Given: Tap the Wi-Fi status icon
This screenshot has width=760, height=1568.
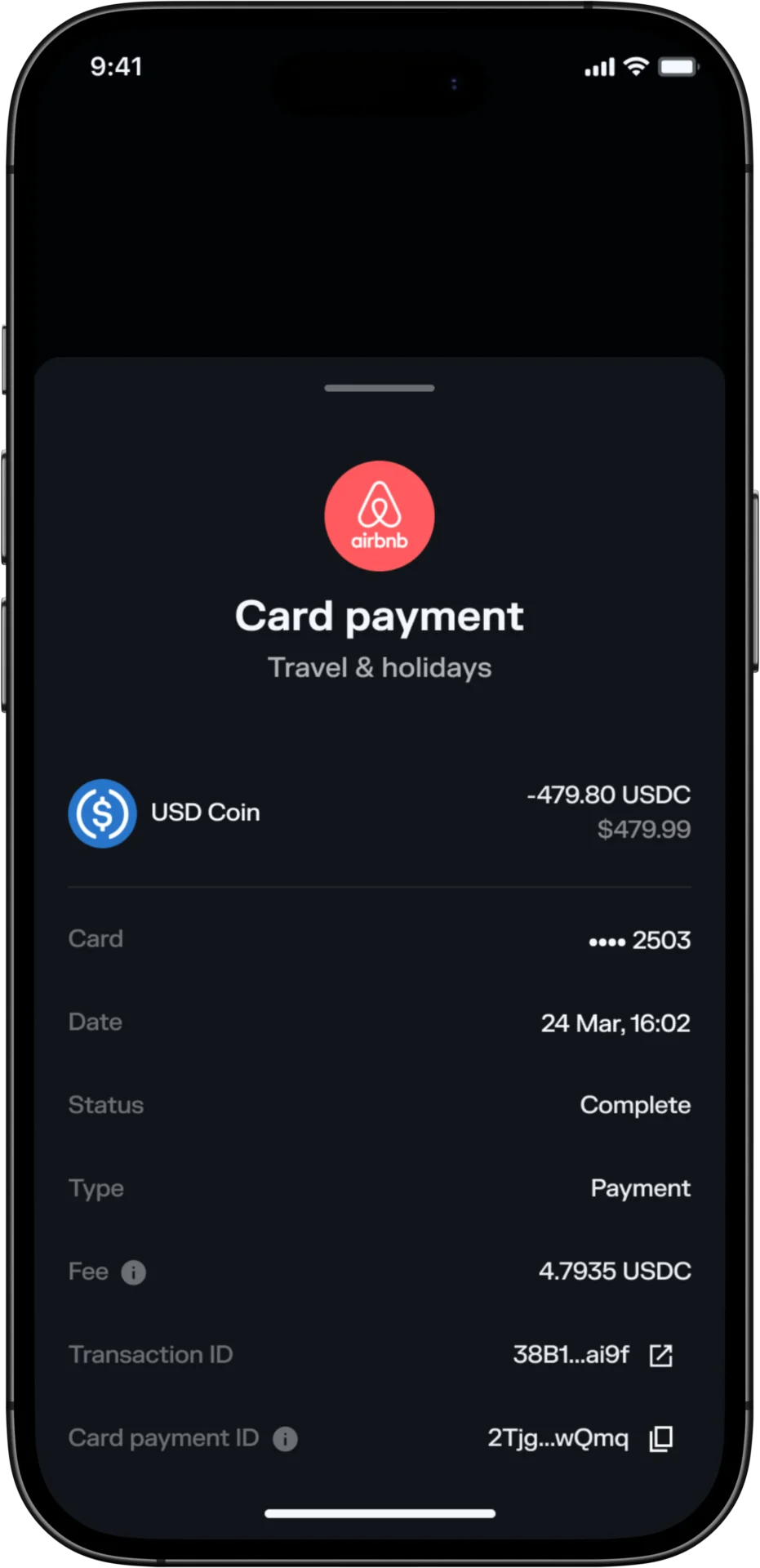Looking at the screenshot, I should (638, 65).
